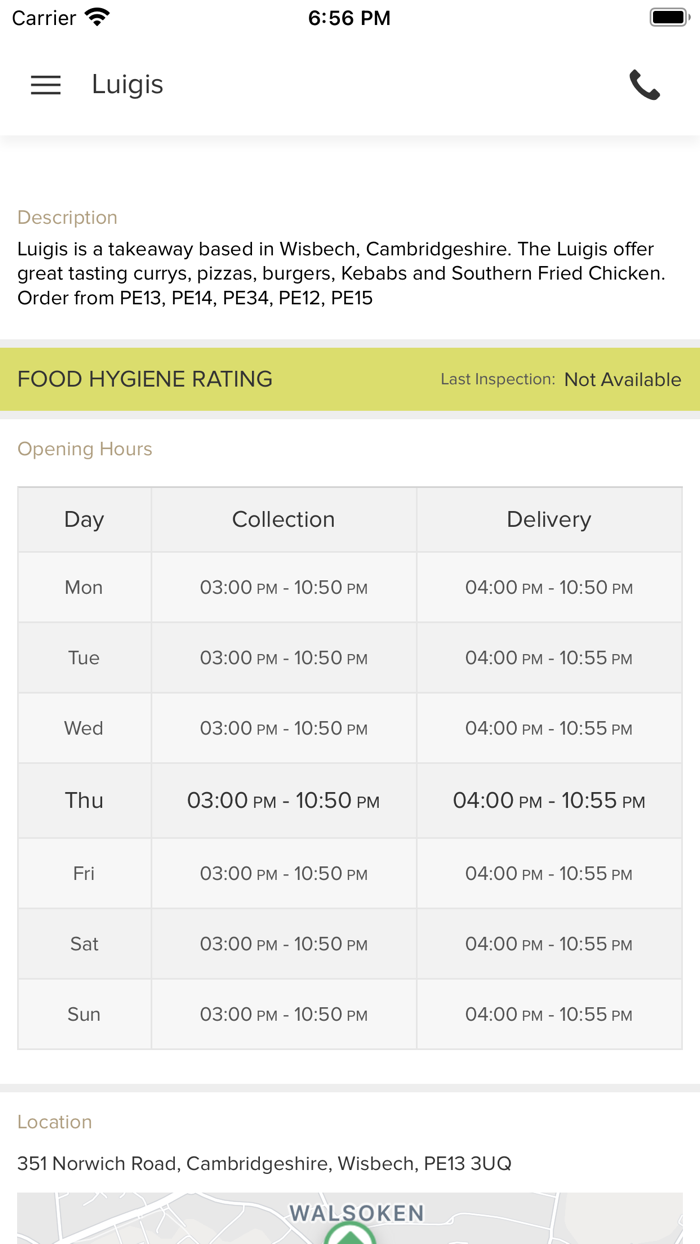700x1244 pixels.
Task: Call Luigis using the phone icon
Action: point(644,85)
